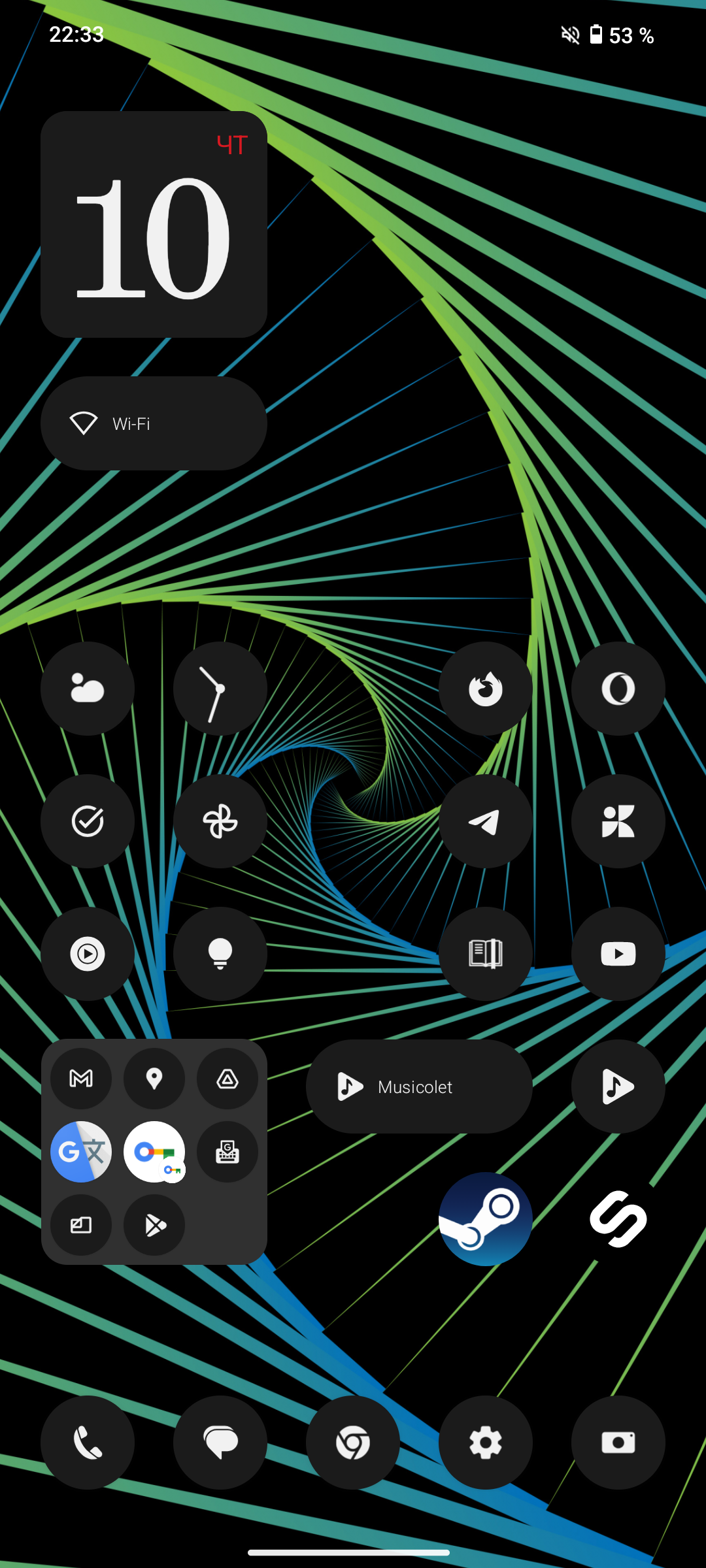
Task: Open the clock app
Action: point(220,689)
